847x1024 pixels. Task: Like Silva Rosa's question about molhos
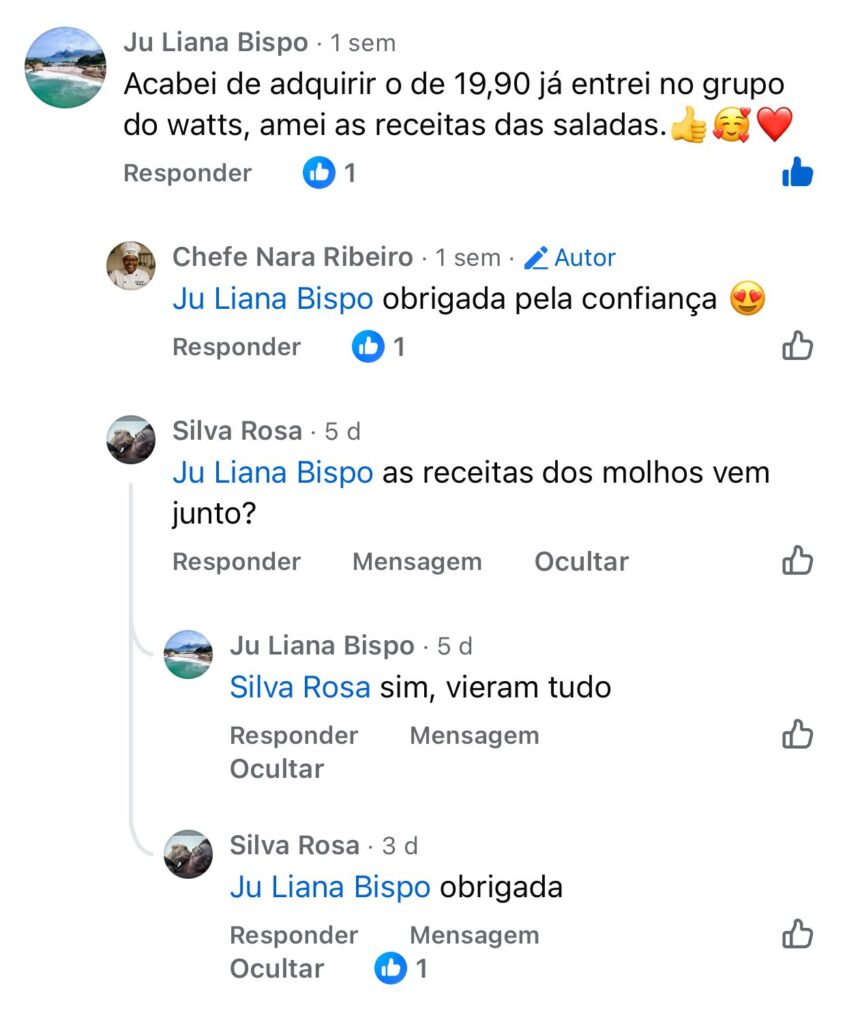coord(797,561)
